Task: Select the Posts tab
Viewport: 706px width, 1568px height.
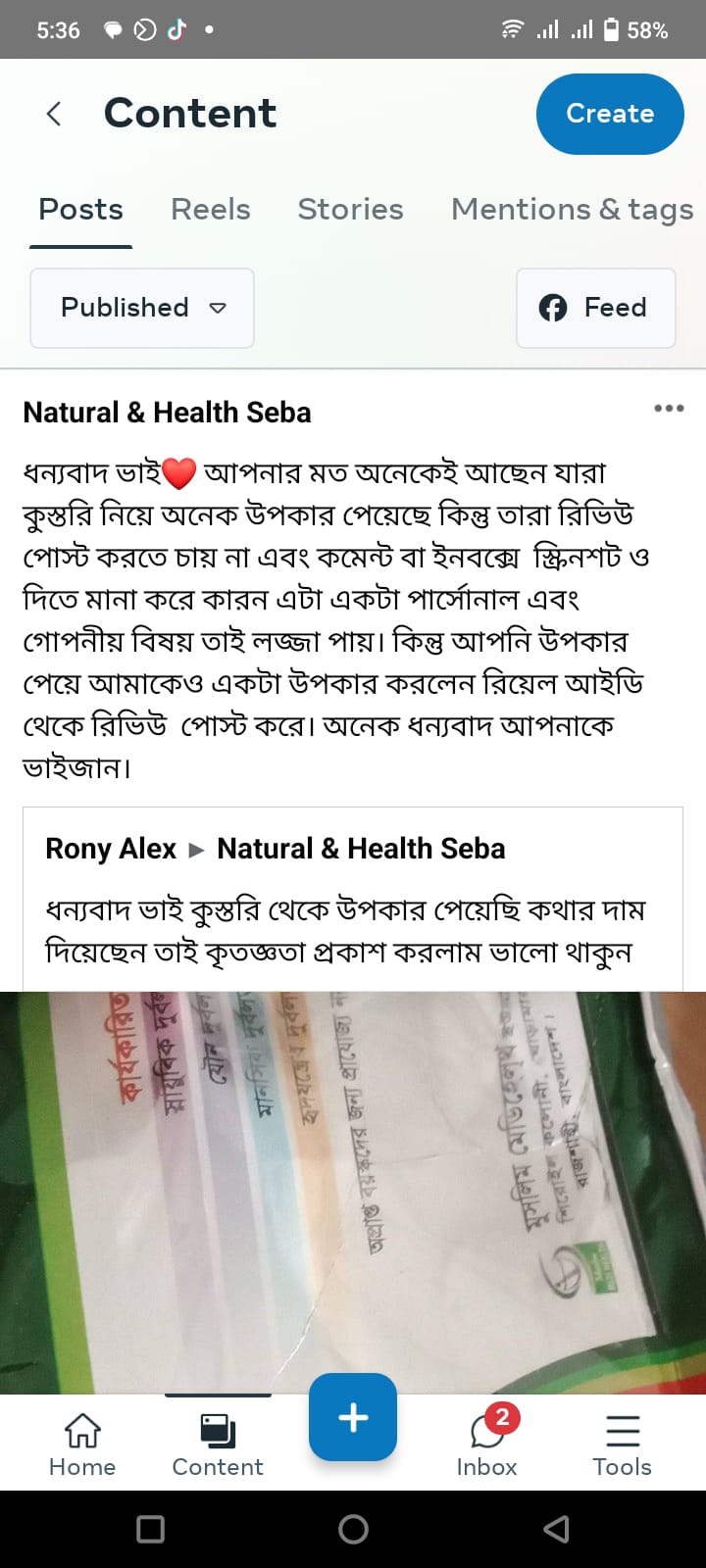Action: 80,210
